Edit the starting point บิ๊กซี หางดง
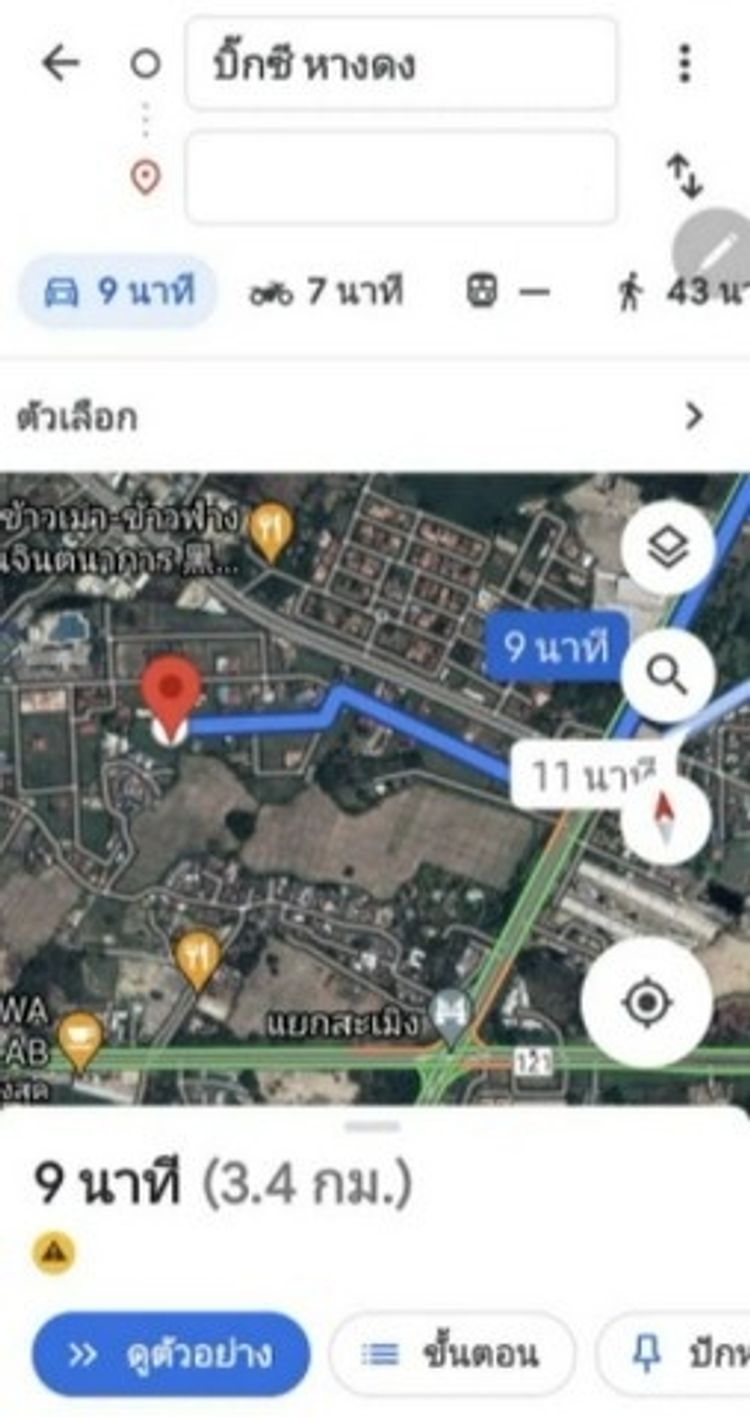This screenshot has width=750, height=1417. click(x=400, y=65)
